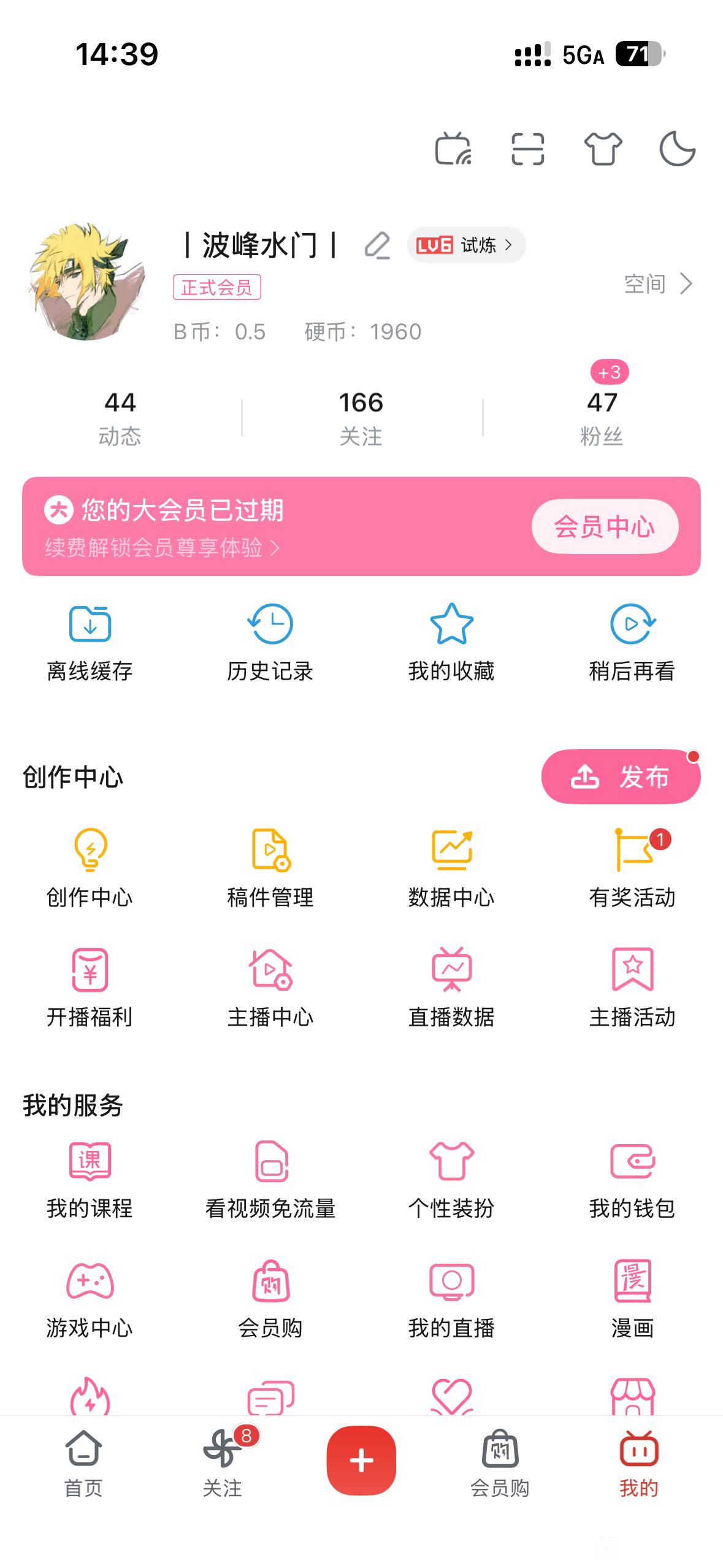Open the LV6 试炼 level badge

[x=466, y=245]
